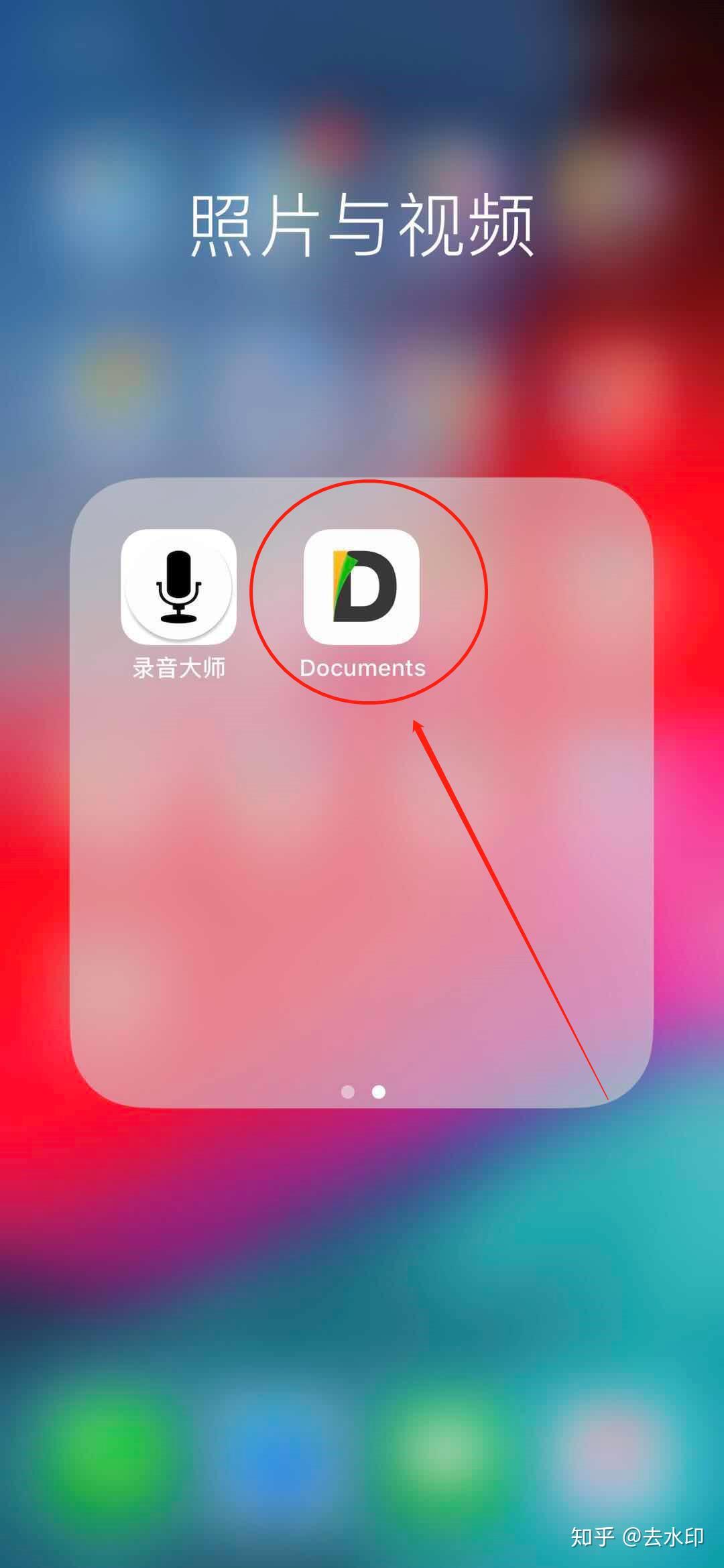
Task: Open the 录音大师 recorder app
Action: [x=178, y=587]
